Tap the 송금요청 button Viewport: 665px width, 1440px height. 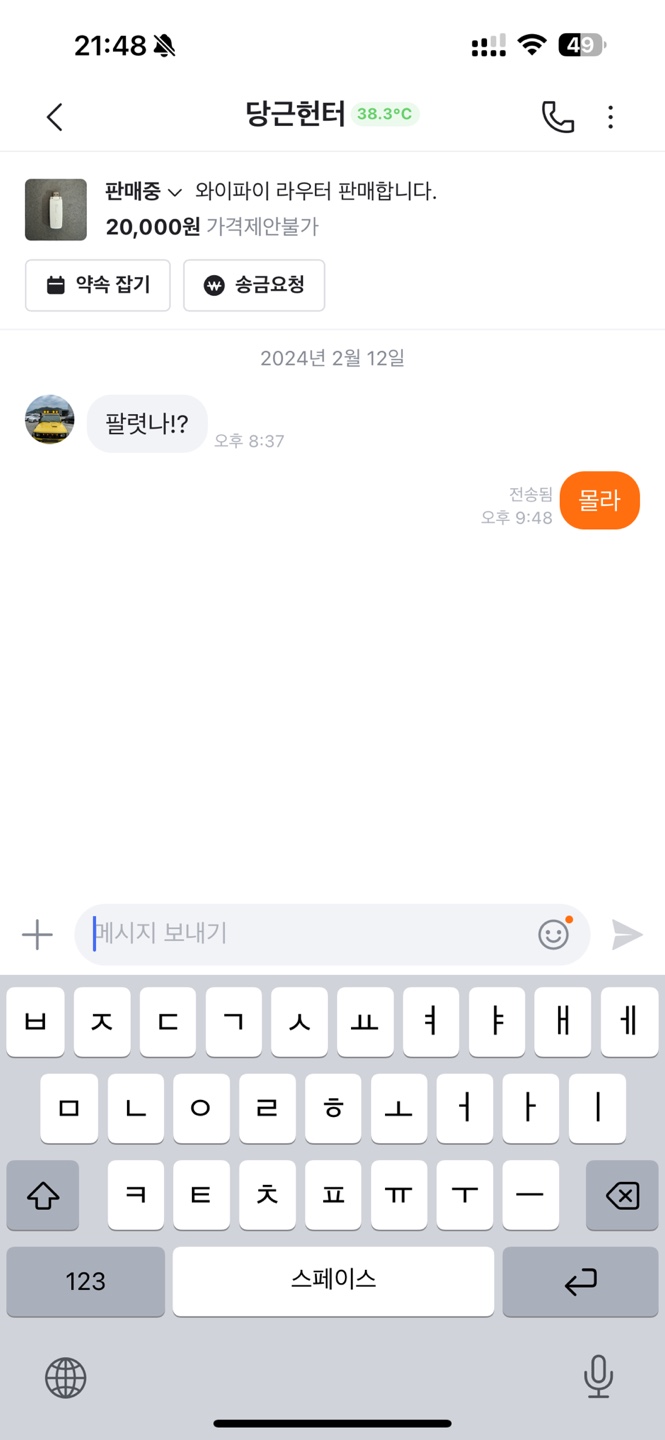pos(254,285)
